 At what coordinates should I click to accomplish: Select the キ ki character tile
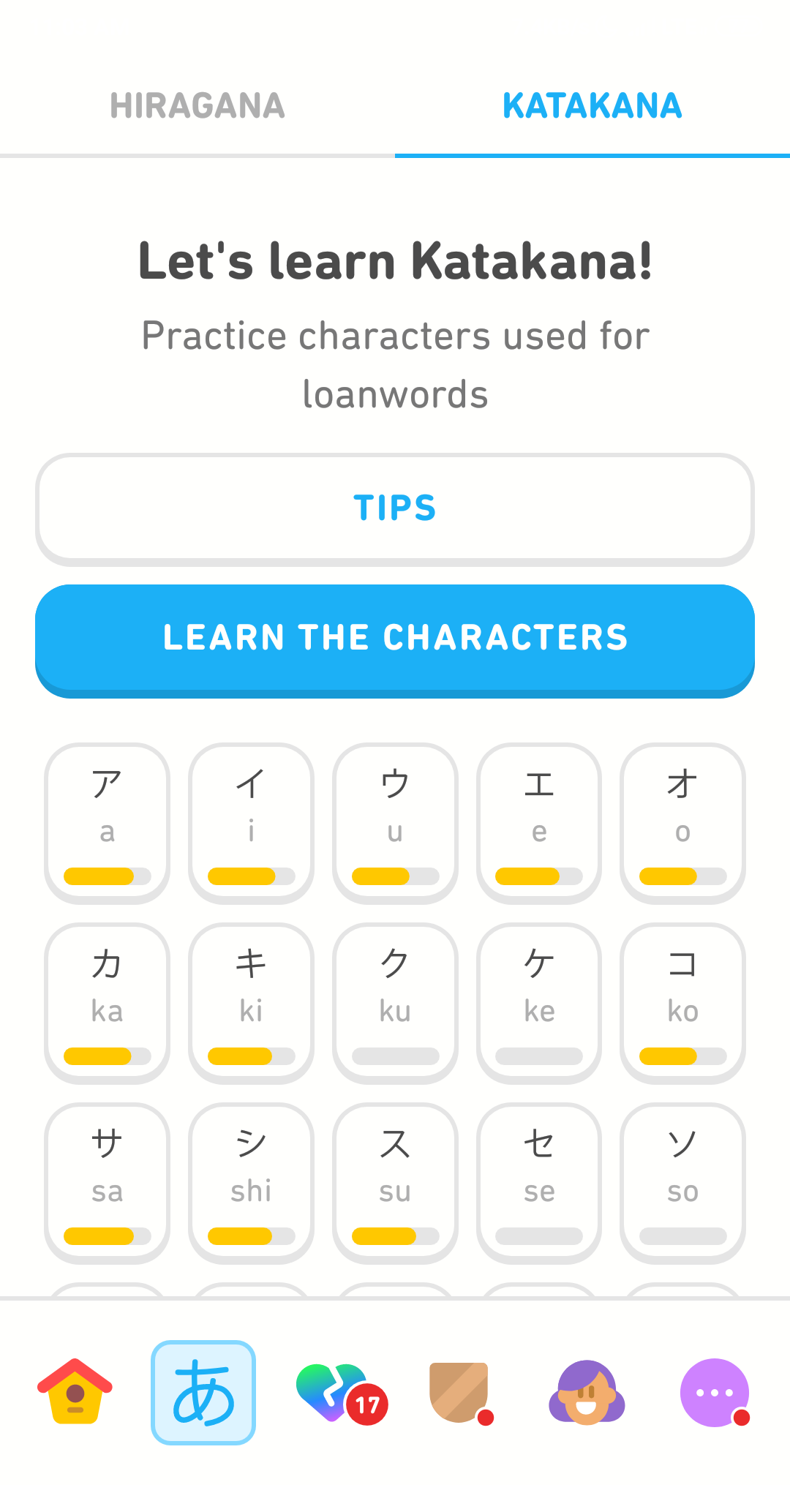coord(250,1001)
